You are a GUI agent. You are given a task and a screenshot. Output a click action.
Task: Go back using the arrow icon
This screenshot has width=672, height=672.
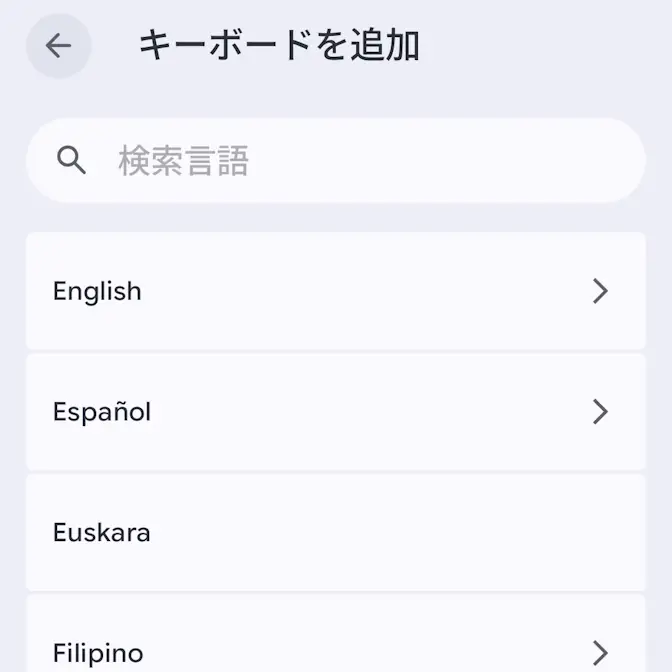click(x=59, y=46)
